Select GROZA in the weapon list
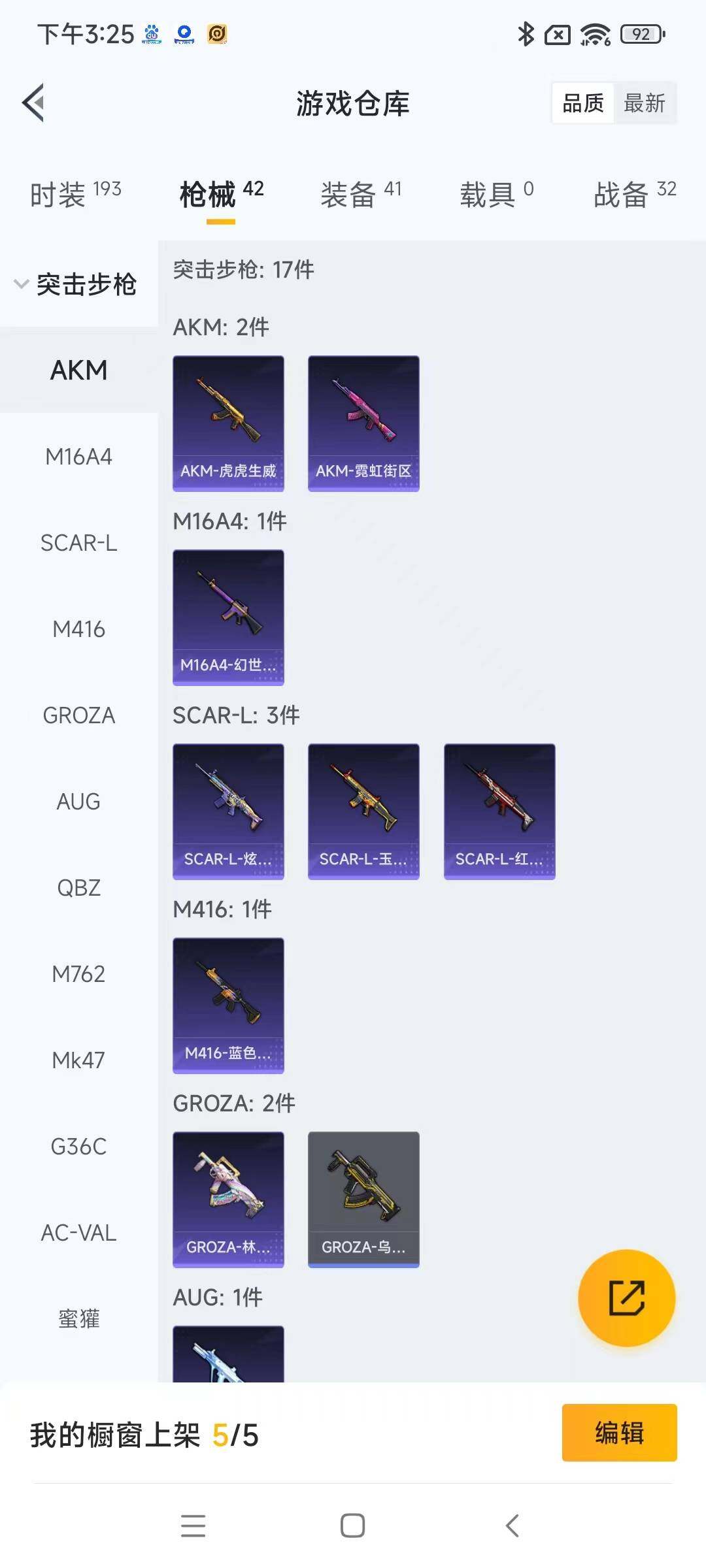The height and width of the screenshot is (1568, 706). 78,715
